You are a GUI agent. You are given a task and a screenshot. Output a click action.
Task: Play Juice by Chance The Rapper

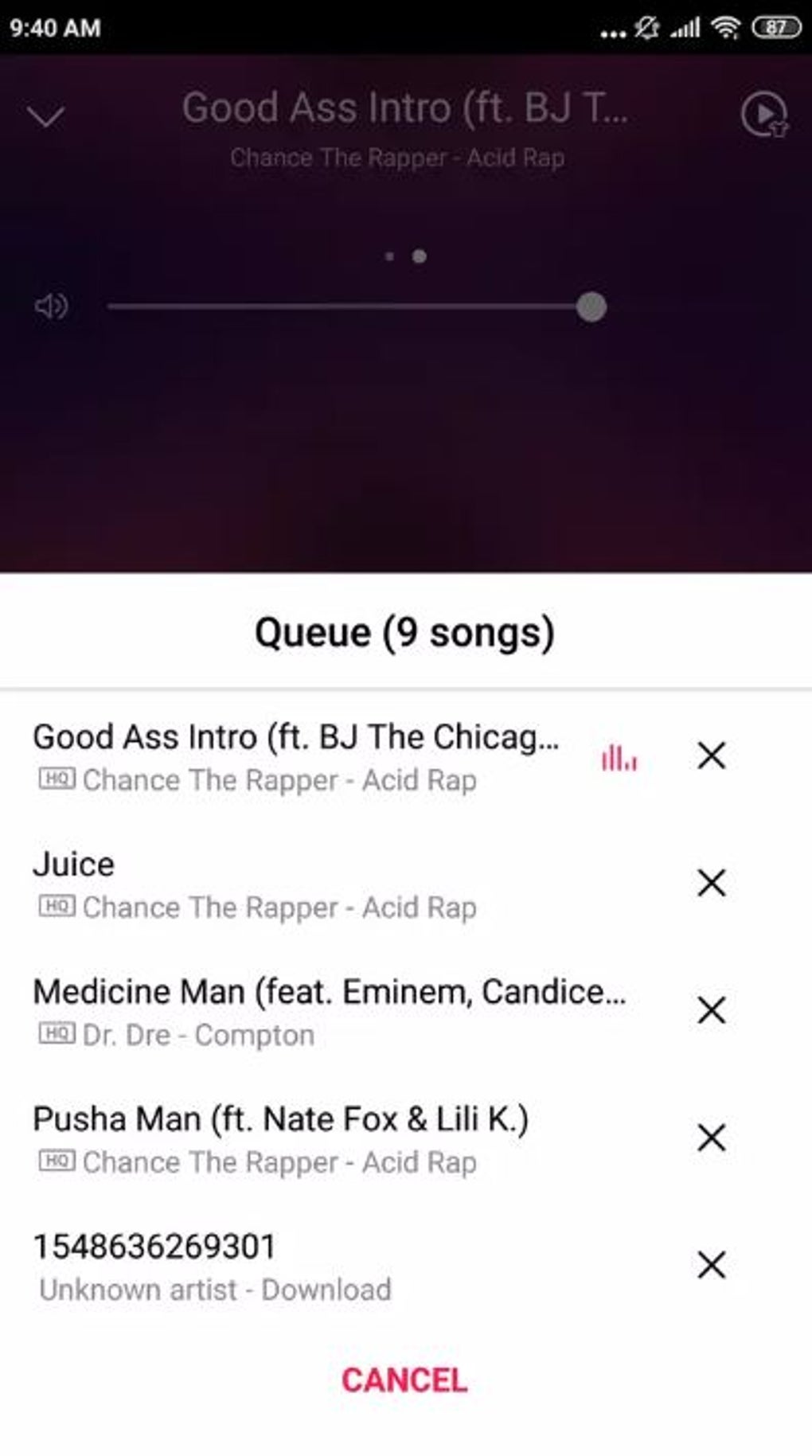[x=334, y=884]
